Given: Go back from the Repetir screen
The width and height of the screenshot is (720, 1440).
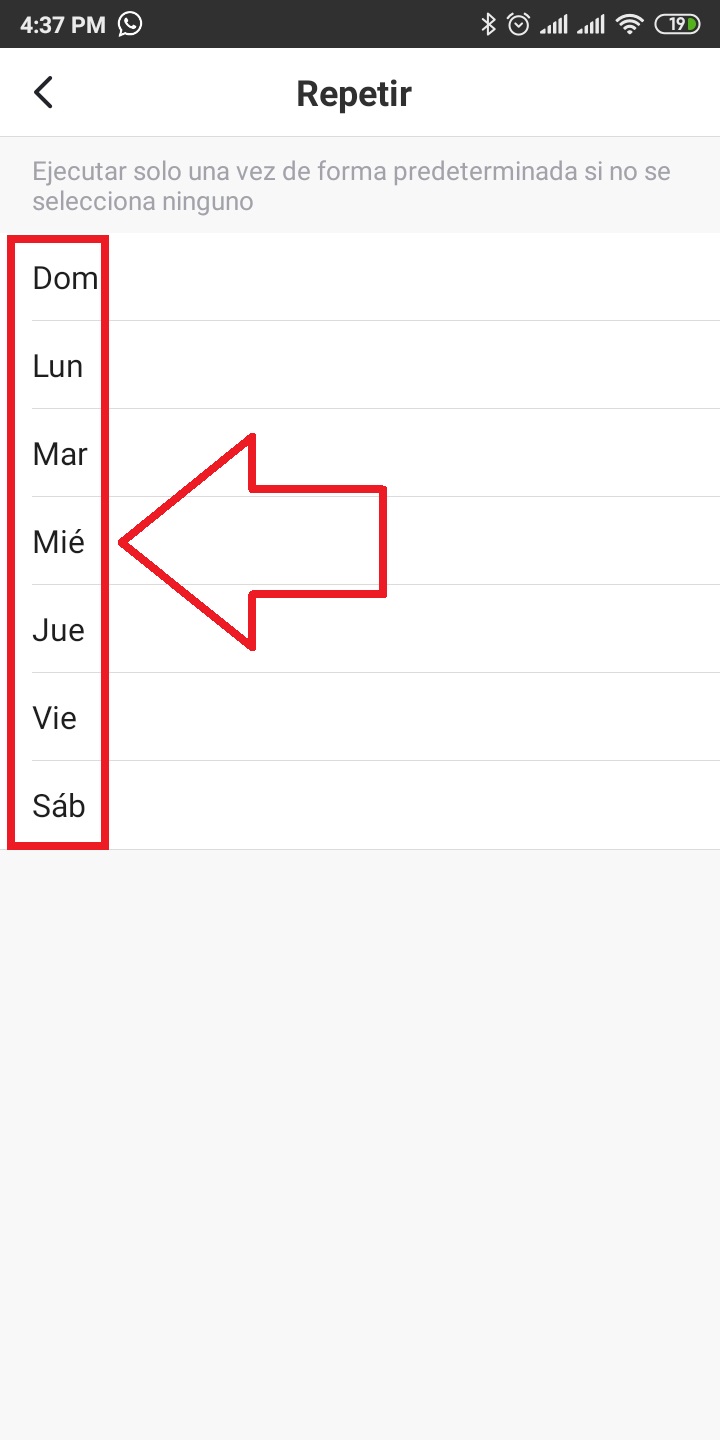Looking at the screenshot, I should coord(43,92).
